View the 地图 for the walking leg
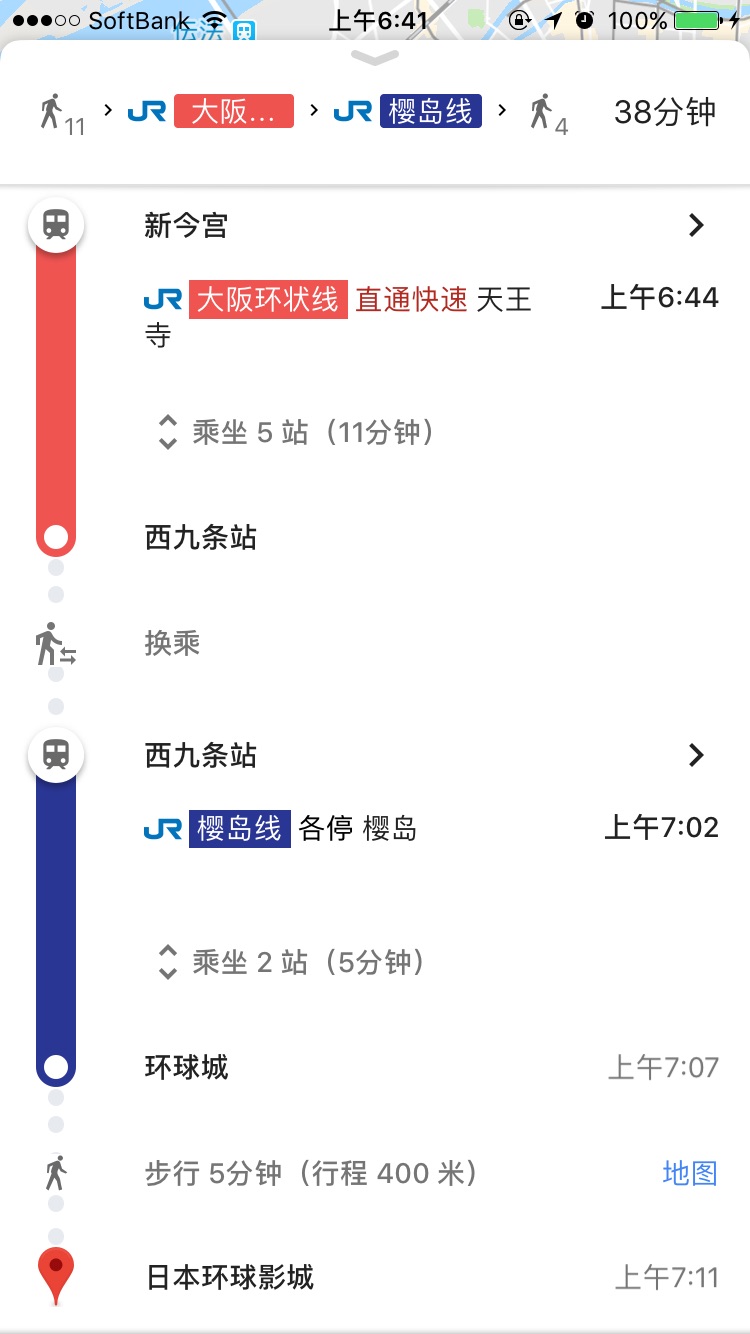The width and height of the screenshot is (750, 1334). click(x=689, y=1172)
